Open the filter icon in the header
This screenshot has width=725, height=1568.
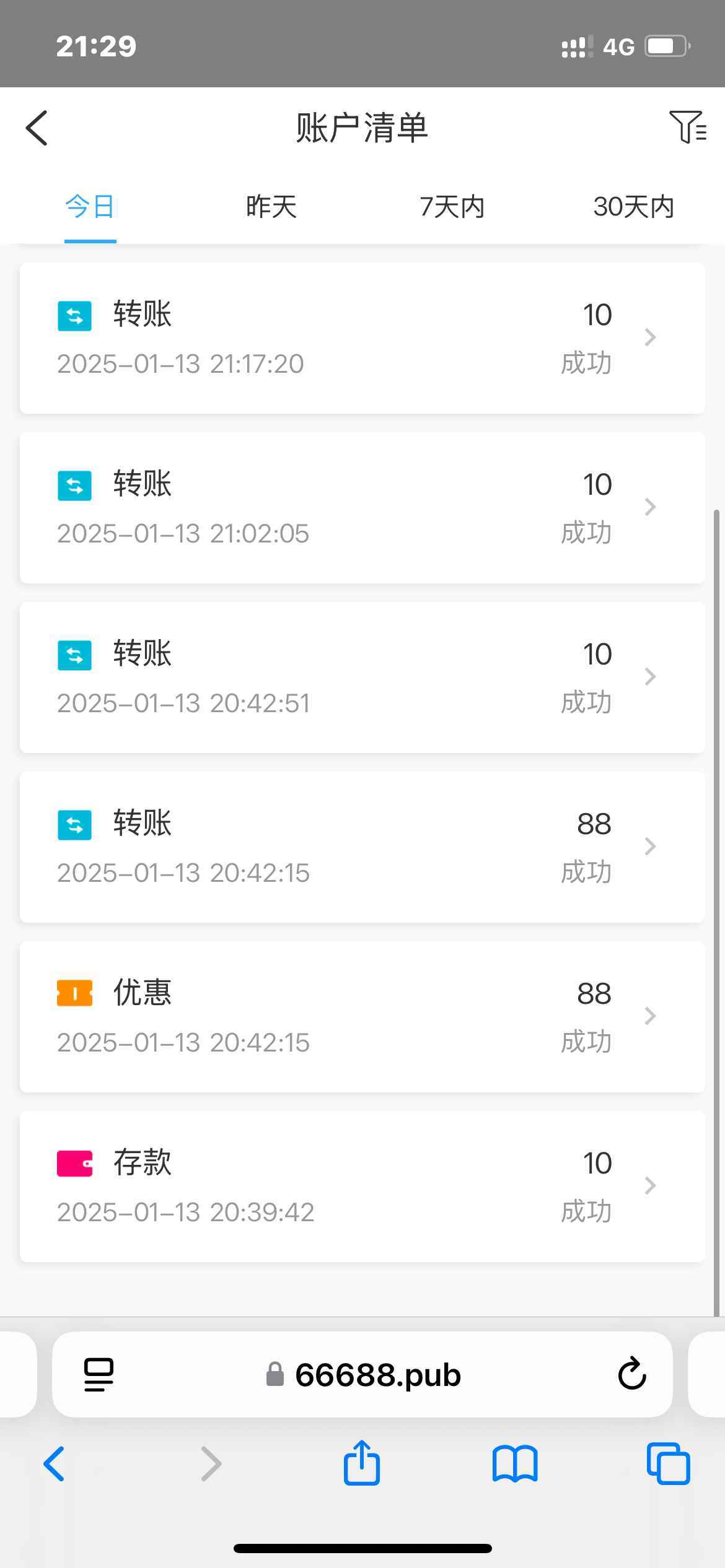(x=687, y=127)
